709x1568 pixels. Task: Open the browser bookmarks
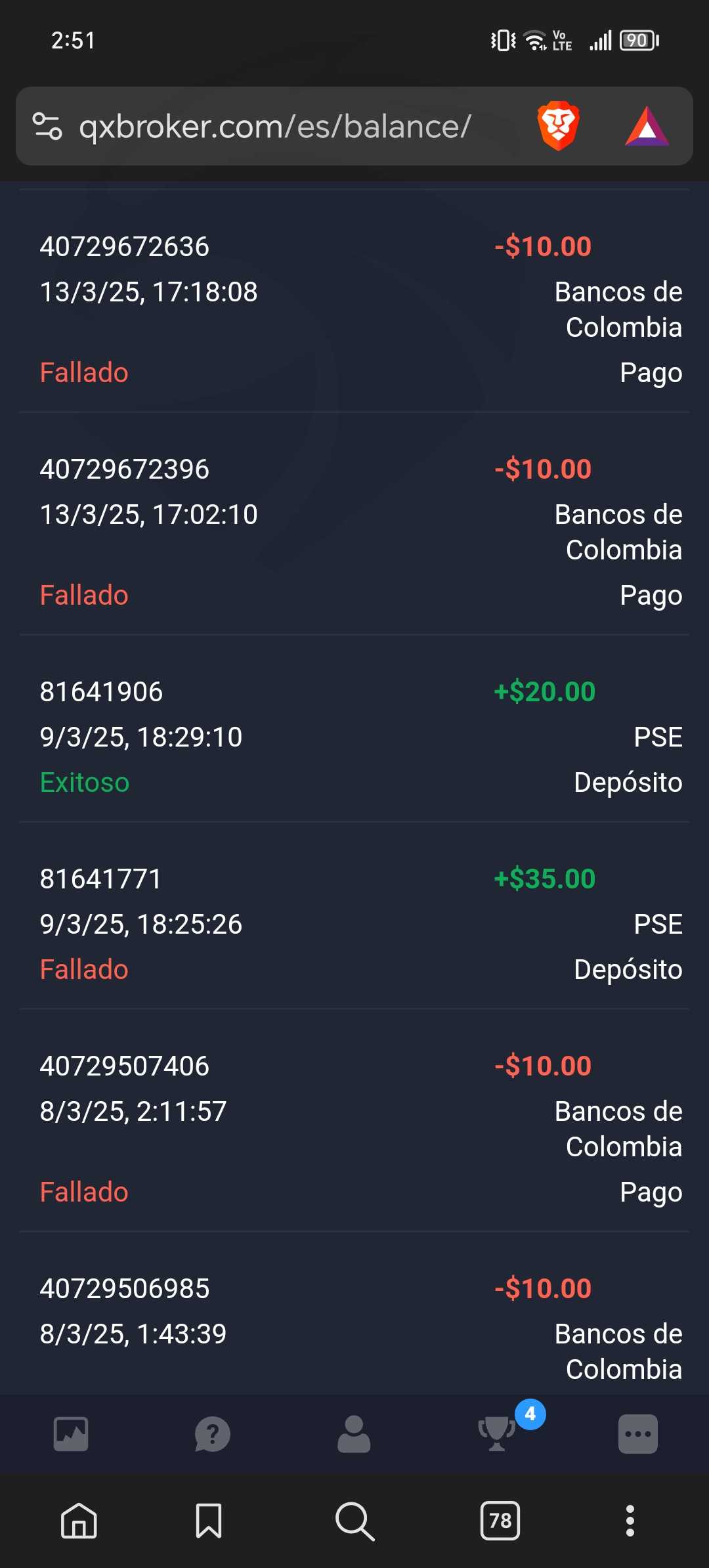pyautogui.click(x=209, y=1520)
